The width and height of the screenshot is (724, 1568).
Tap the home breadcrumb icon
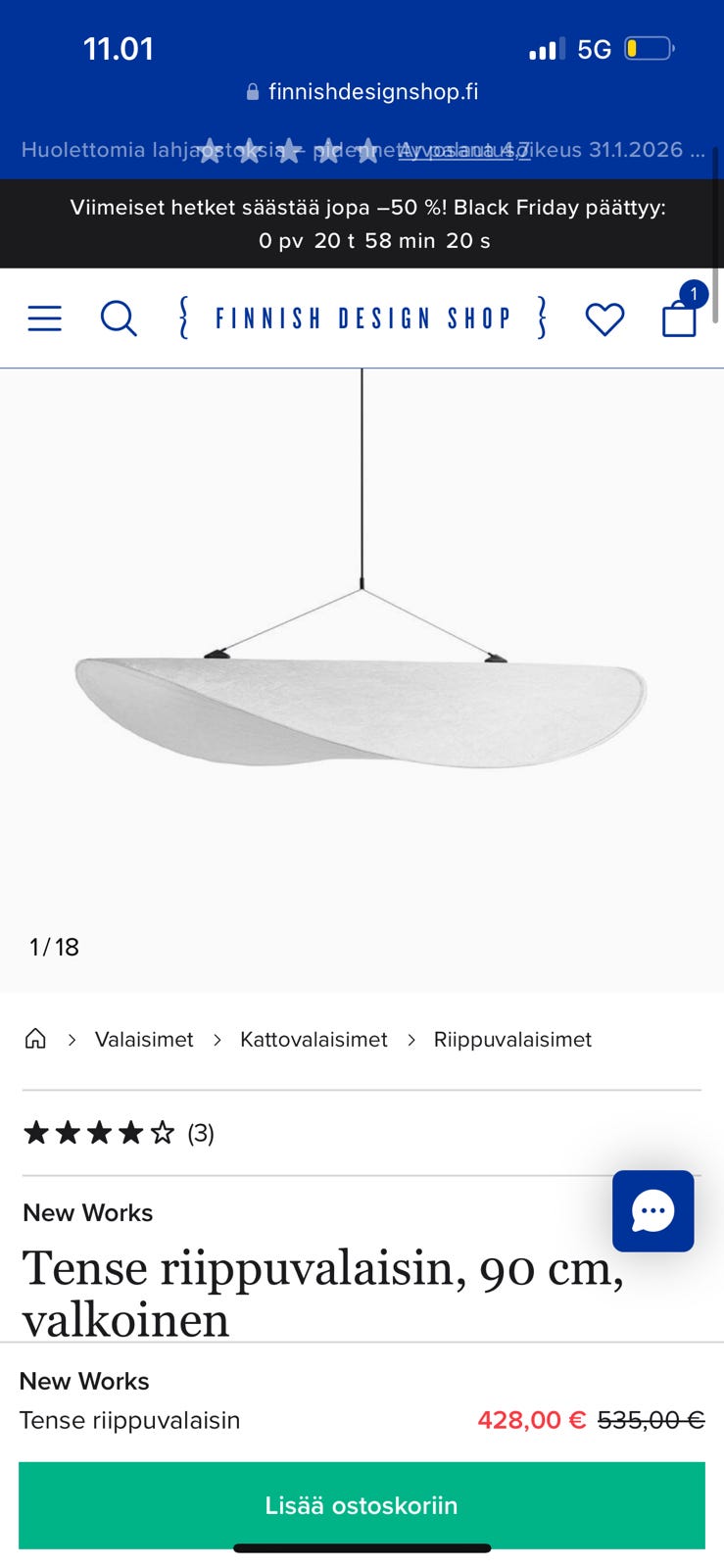point(35,1039)
